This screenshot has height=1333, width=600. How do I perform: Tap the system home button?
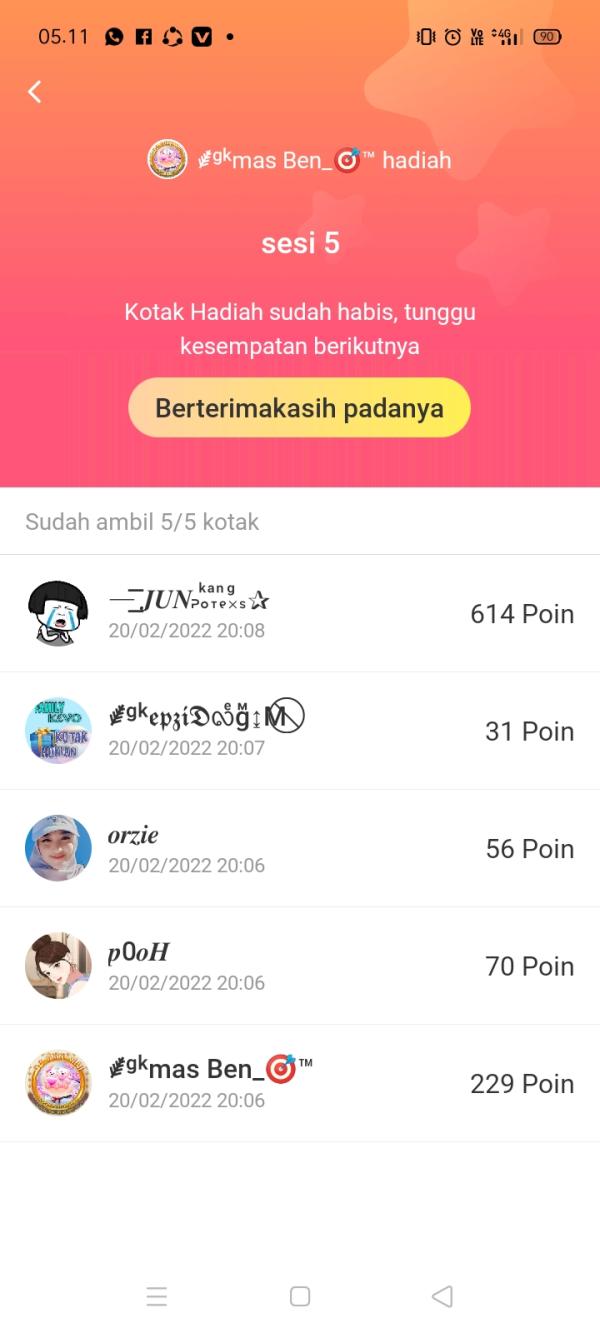pos(300,1297)
